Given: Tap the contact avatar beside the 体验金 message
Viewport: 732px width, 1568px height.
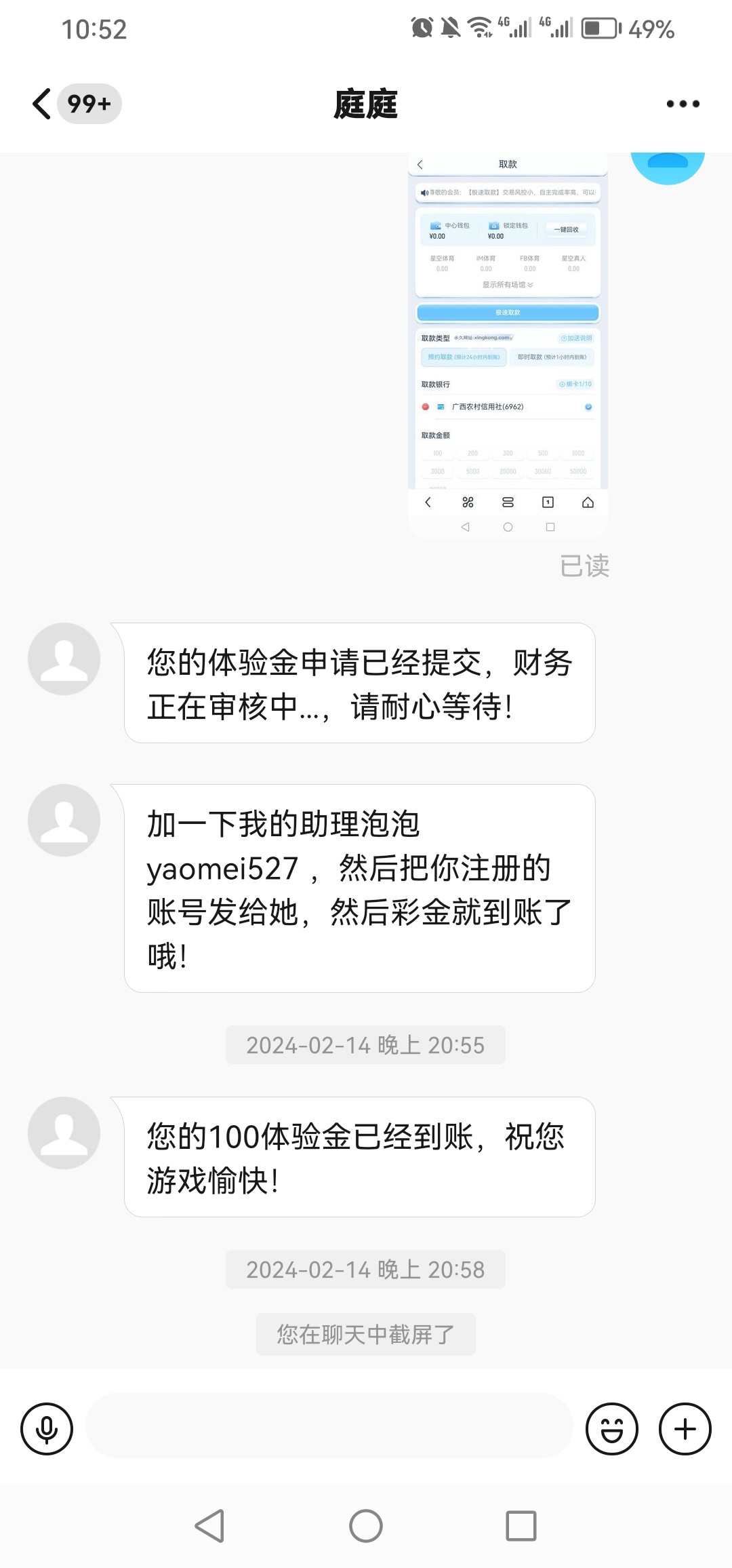Looking at the screenshot, I should (x=64, y=659).
